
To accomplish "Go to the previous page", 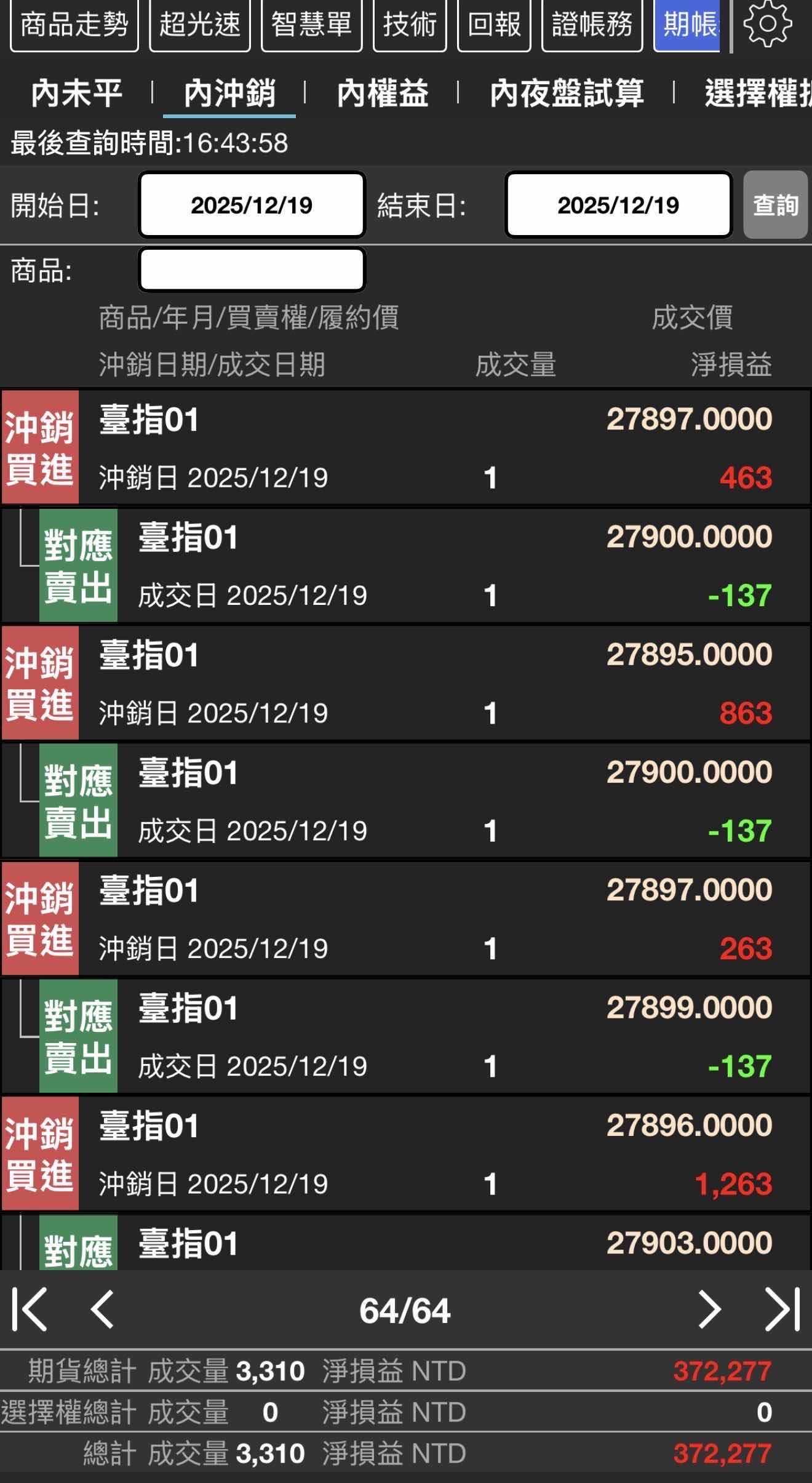I will tap(102, 1309).
